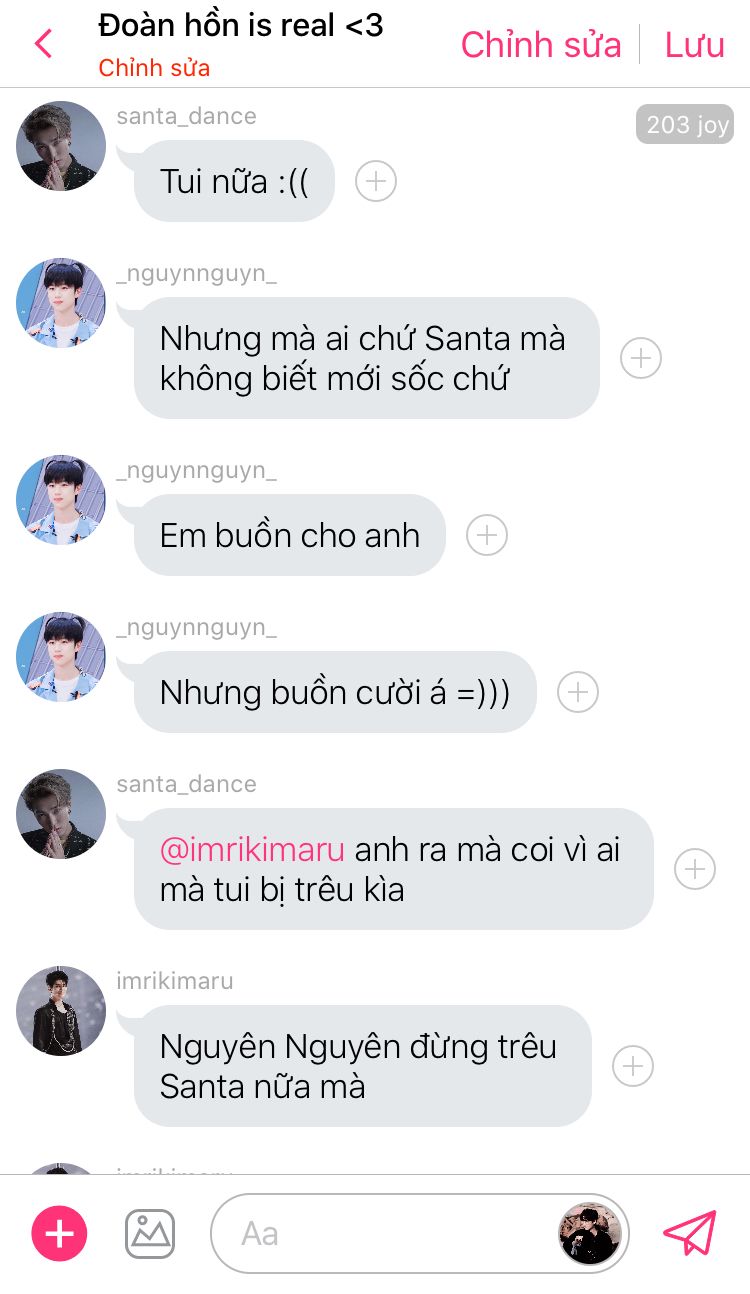
Task: Tap the red Chỉnh sửa under the title
Action: pos(154,69)
